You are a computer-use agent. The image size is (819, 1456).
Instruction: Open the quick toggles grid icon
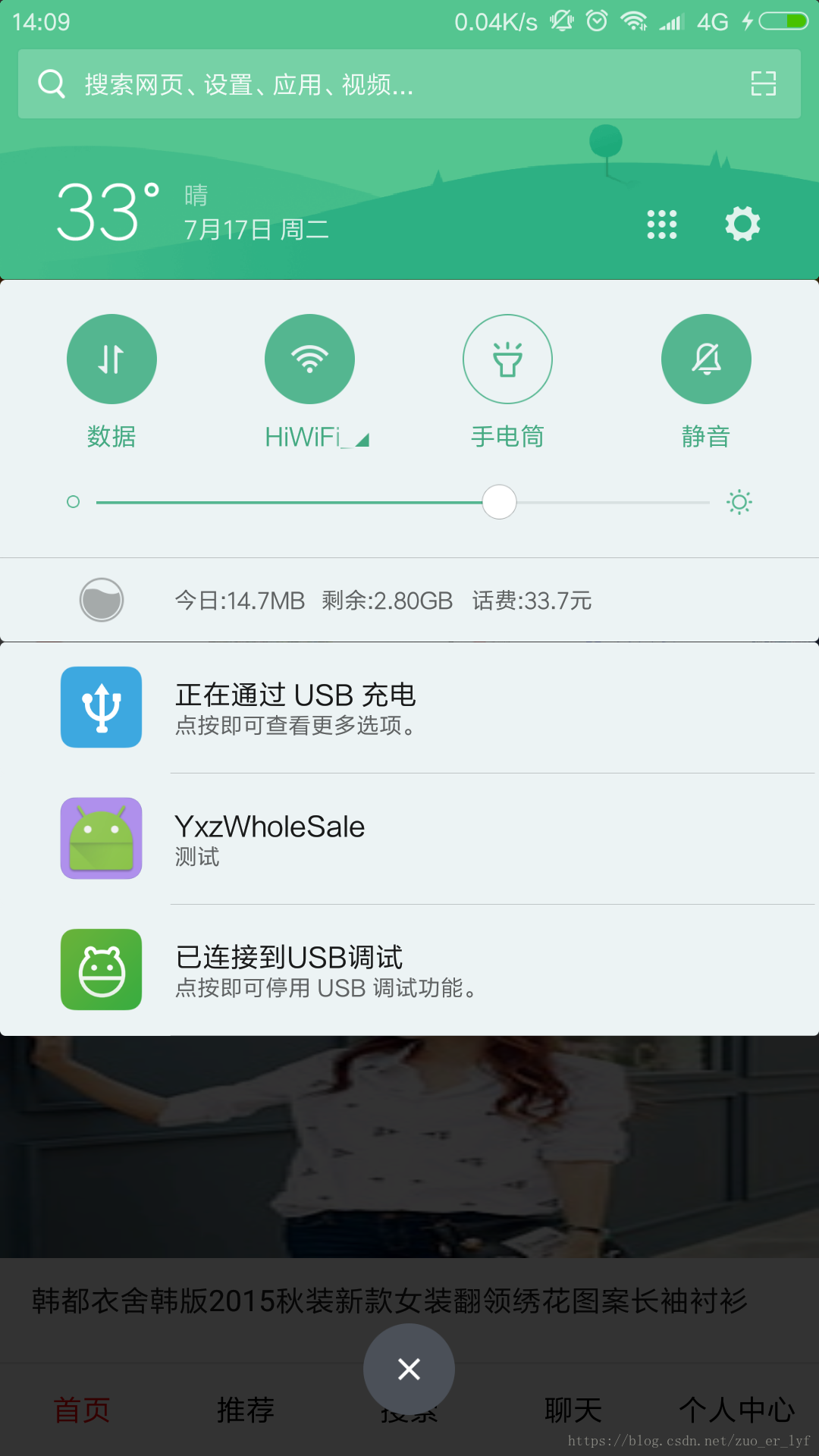coord(661,224)
